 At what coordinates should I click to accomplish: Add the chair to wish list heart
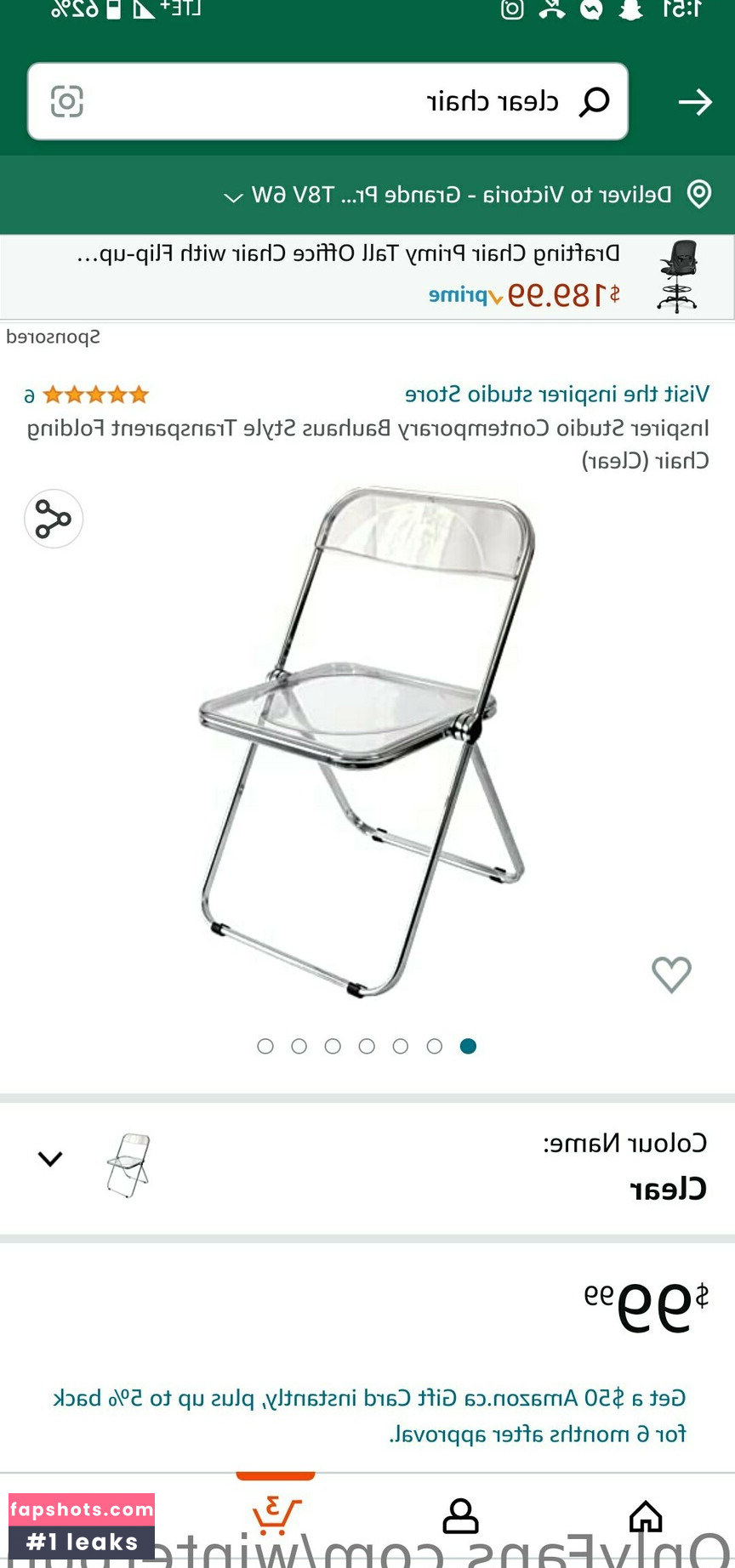tap(671, 974)
